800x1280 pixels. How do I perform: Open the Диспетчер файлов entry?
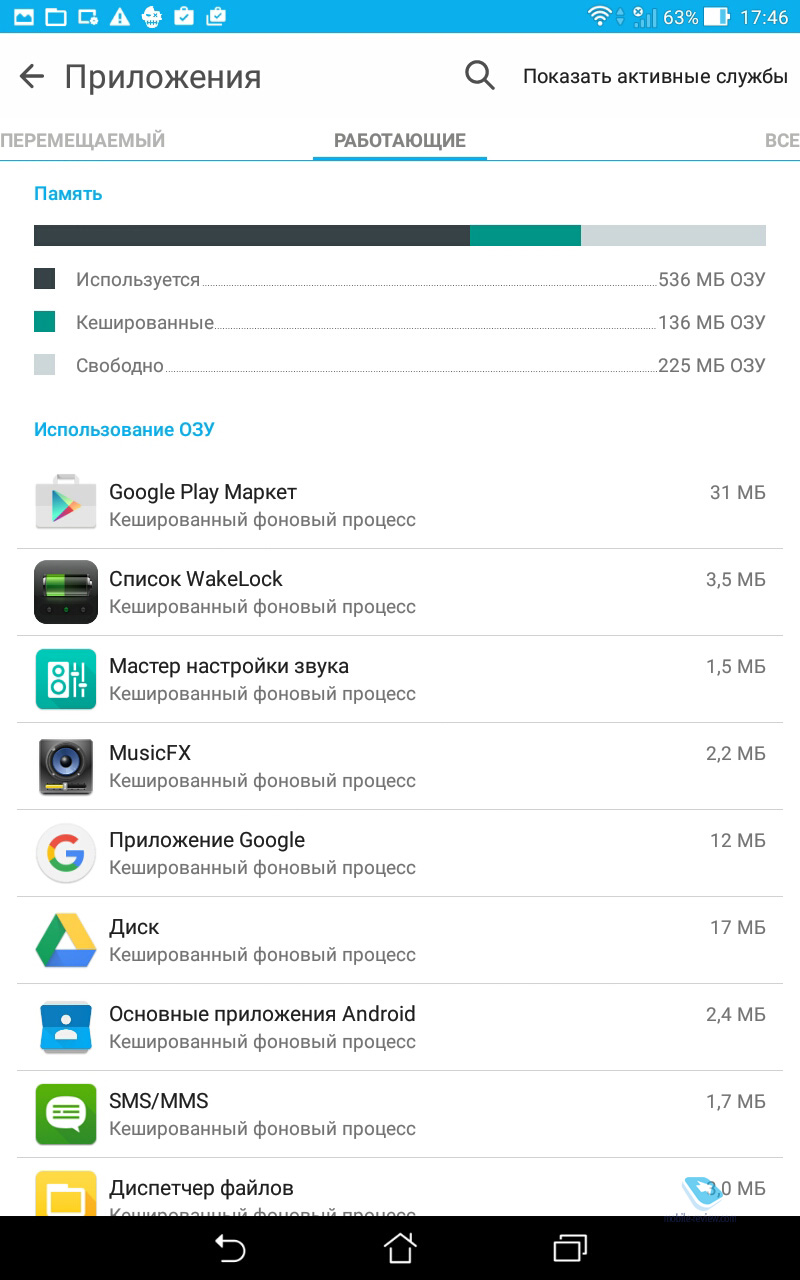click(400, 1187)
